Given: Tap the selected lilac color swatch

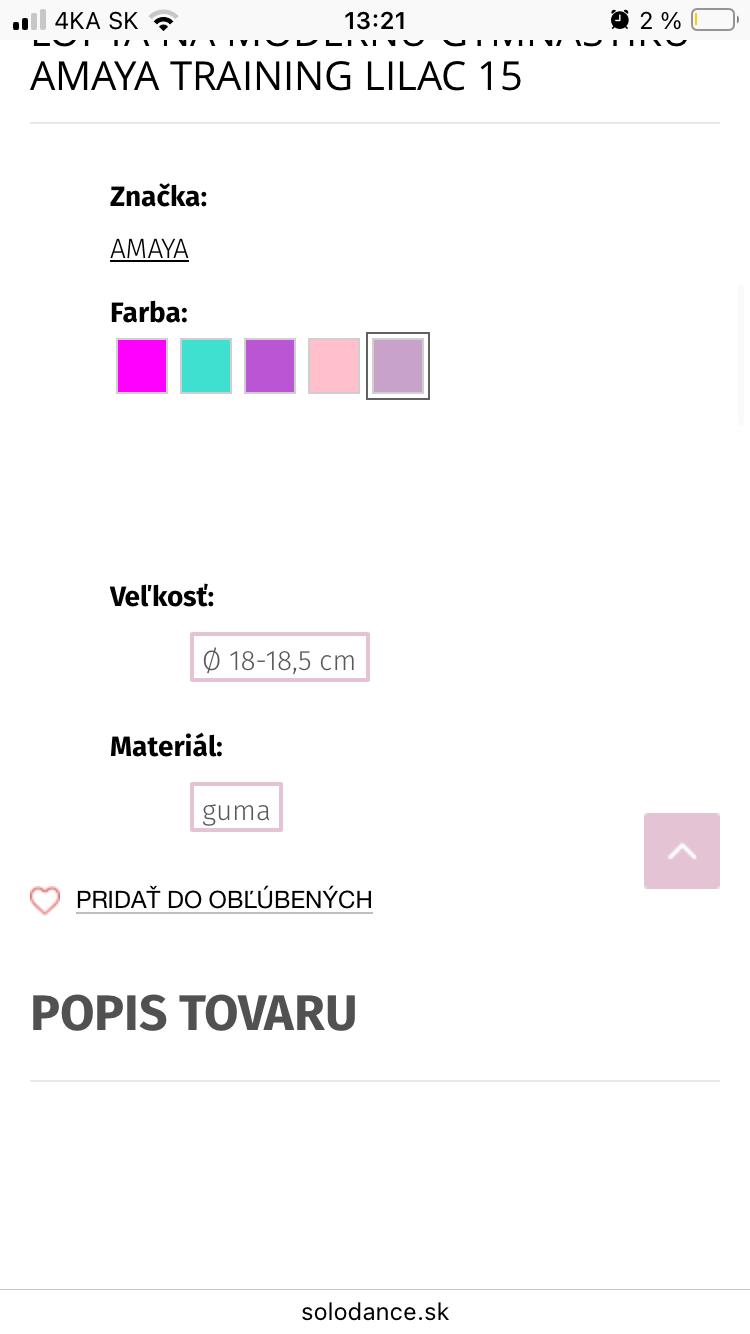Looking at the screenshot, I should click(398, 366).
